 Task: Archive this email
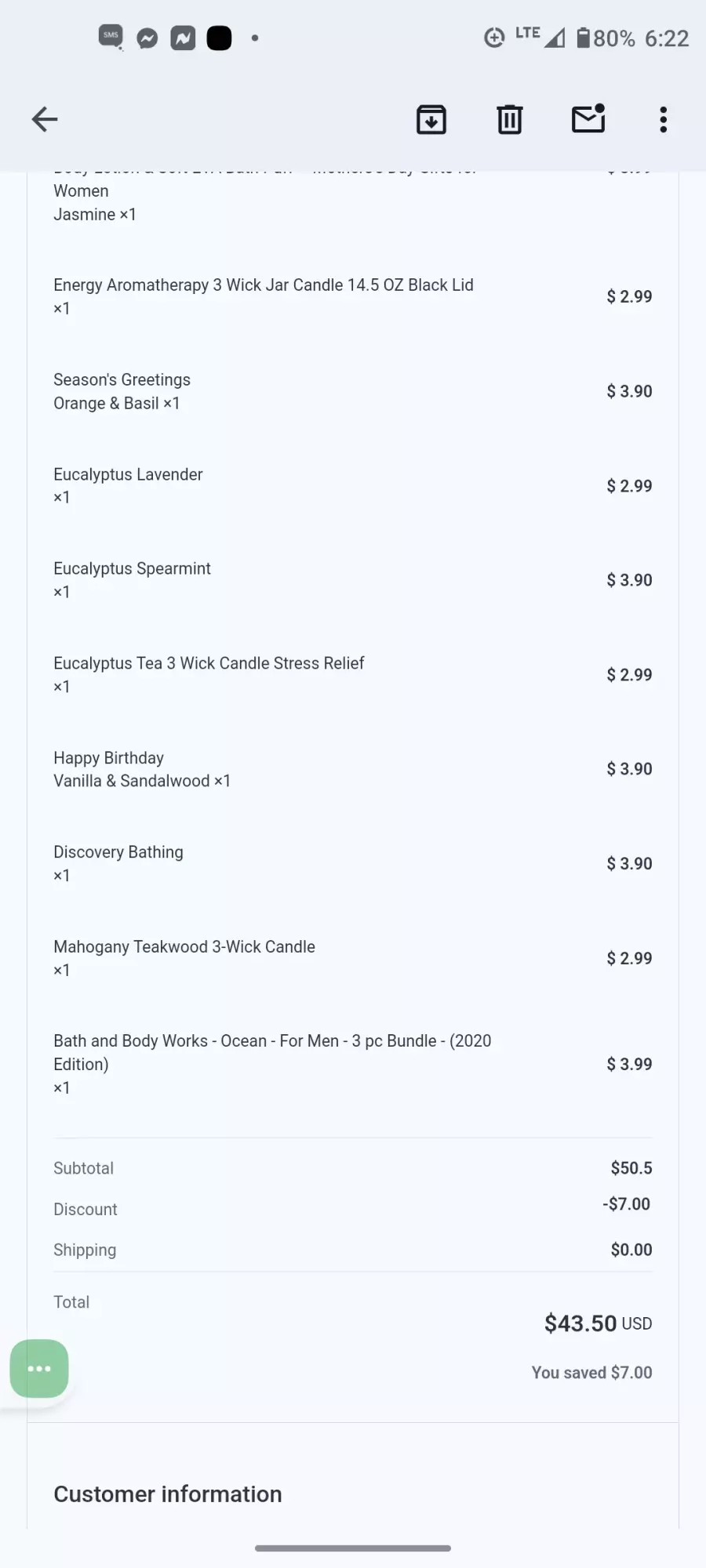431,119
